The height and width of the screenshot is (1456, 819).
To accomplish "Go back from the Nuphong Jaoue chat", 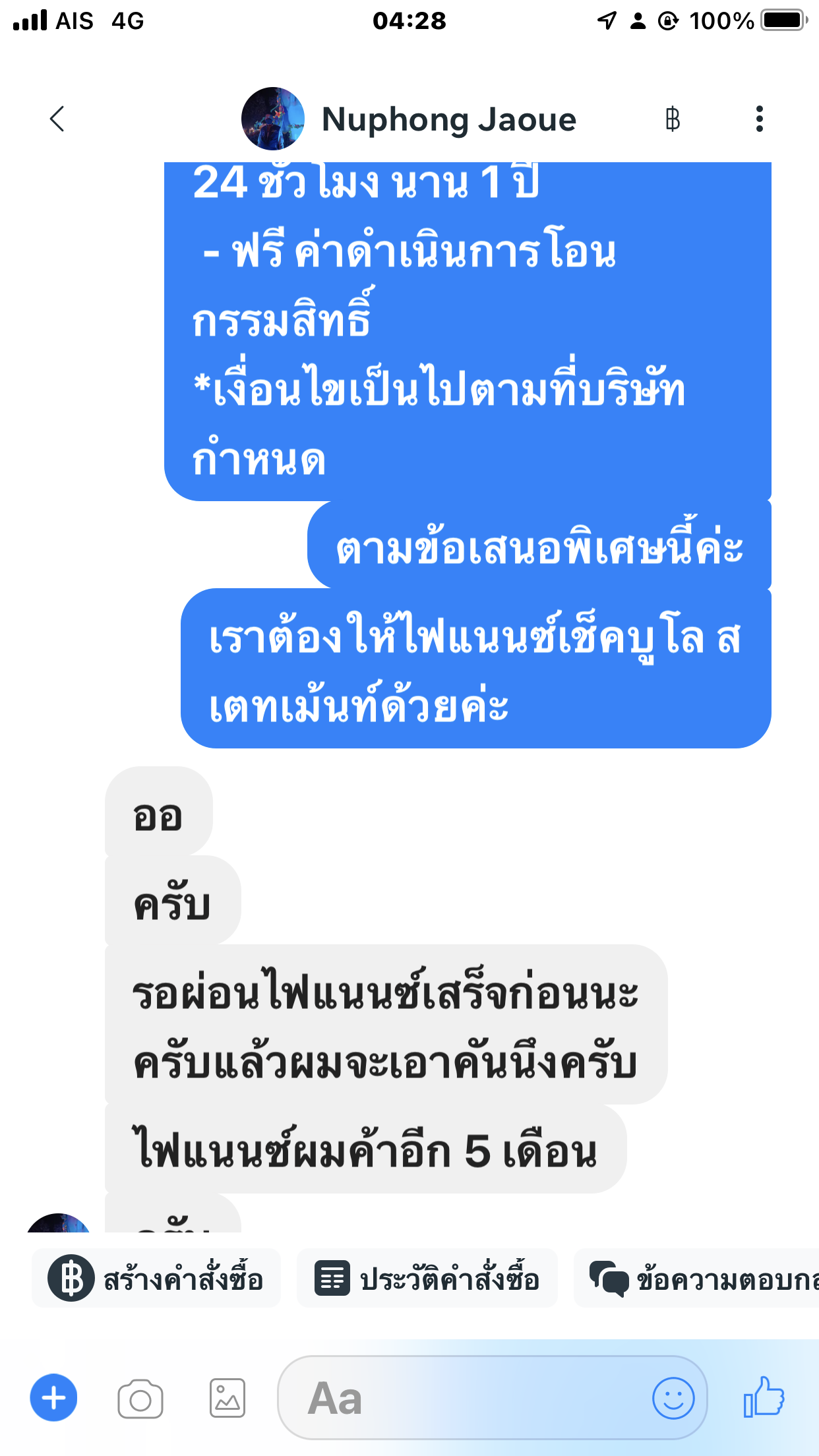I will (57, 119).
